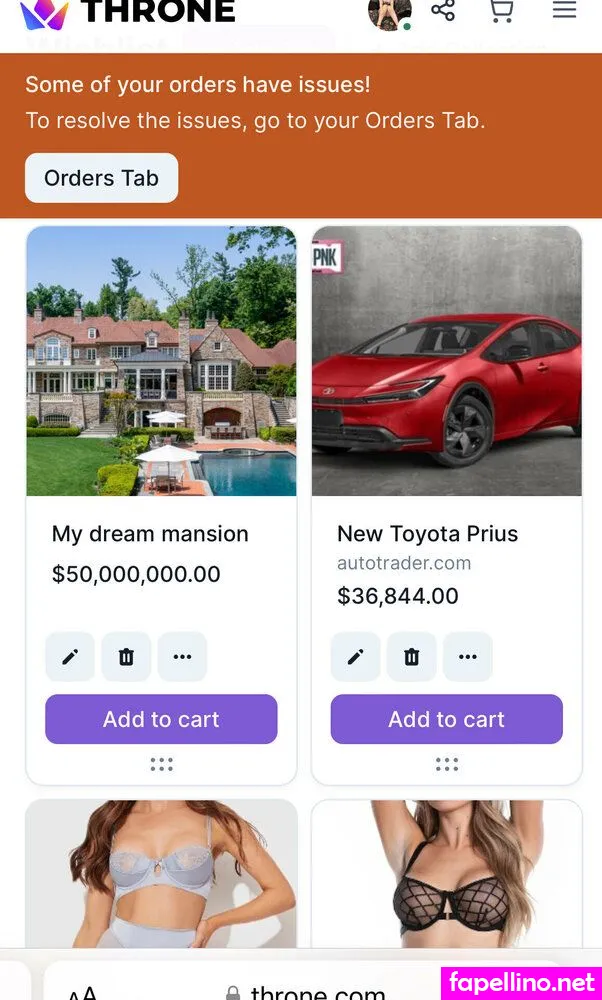Tap the browser text size AA button
This screenshot has height=1000, width=602.
click(84, 992)
